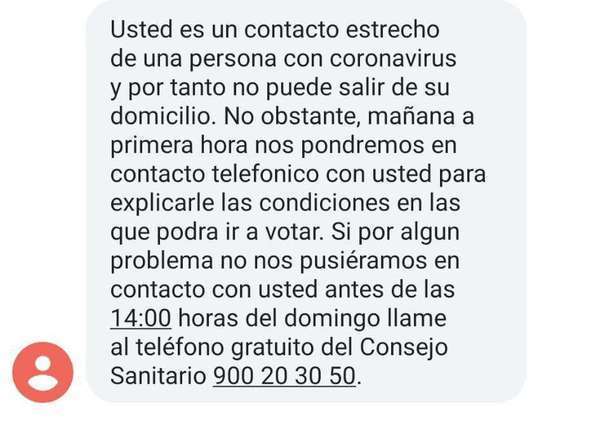The height and width of the screenshot is (427, 600).
Task: Tap the underlined 14:00 time link
Action: click(141, 318)
